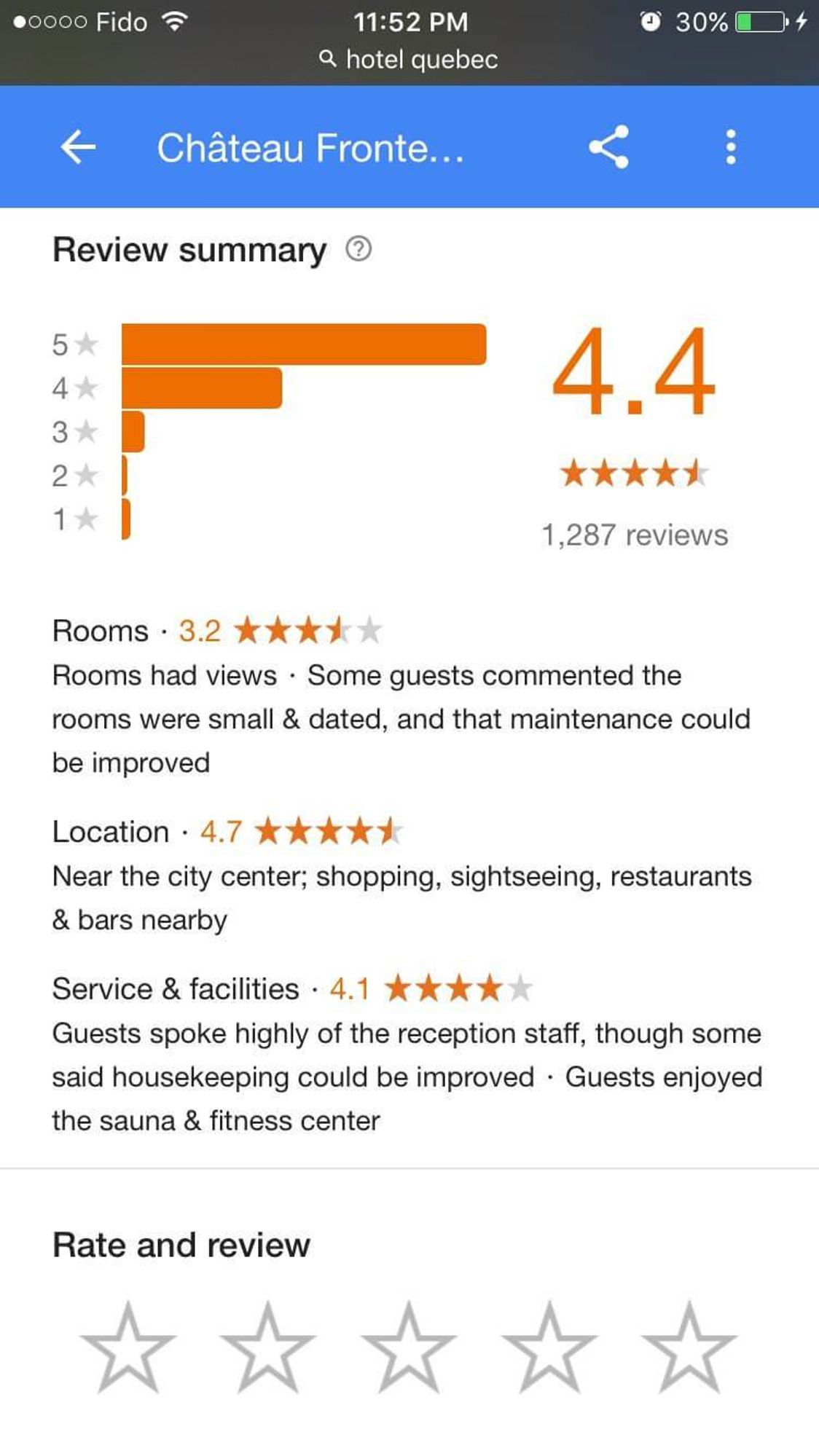Select four stars under Rate and review

click(x=549, y=1347)
